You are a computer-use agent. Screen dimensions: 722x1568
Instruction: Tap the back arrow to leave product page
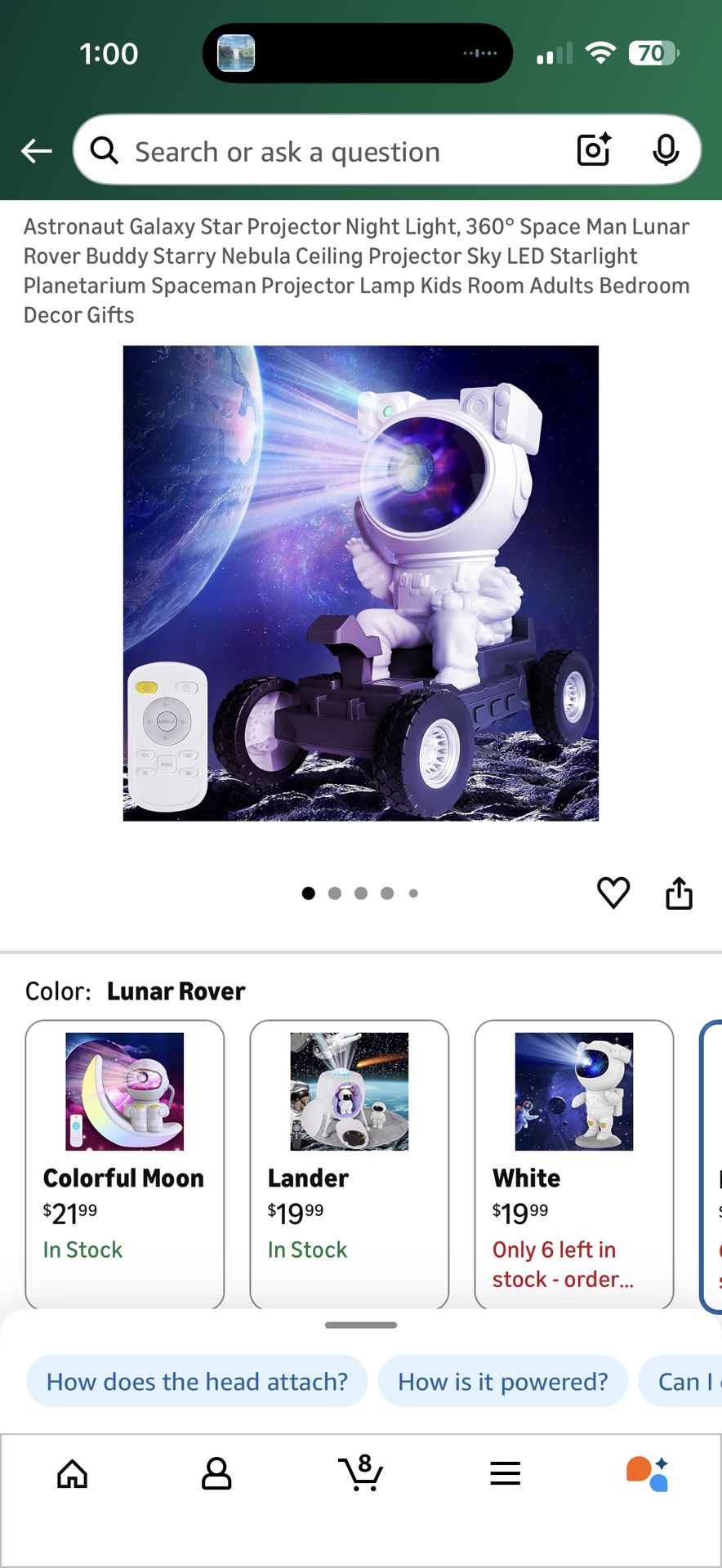pos(35,151)
